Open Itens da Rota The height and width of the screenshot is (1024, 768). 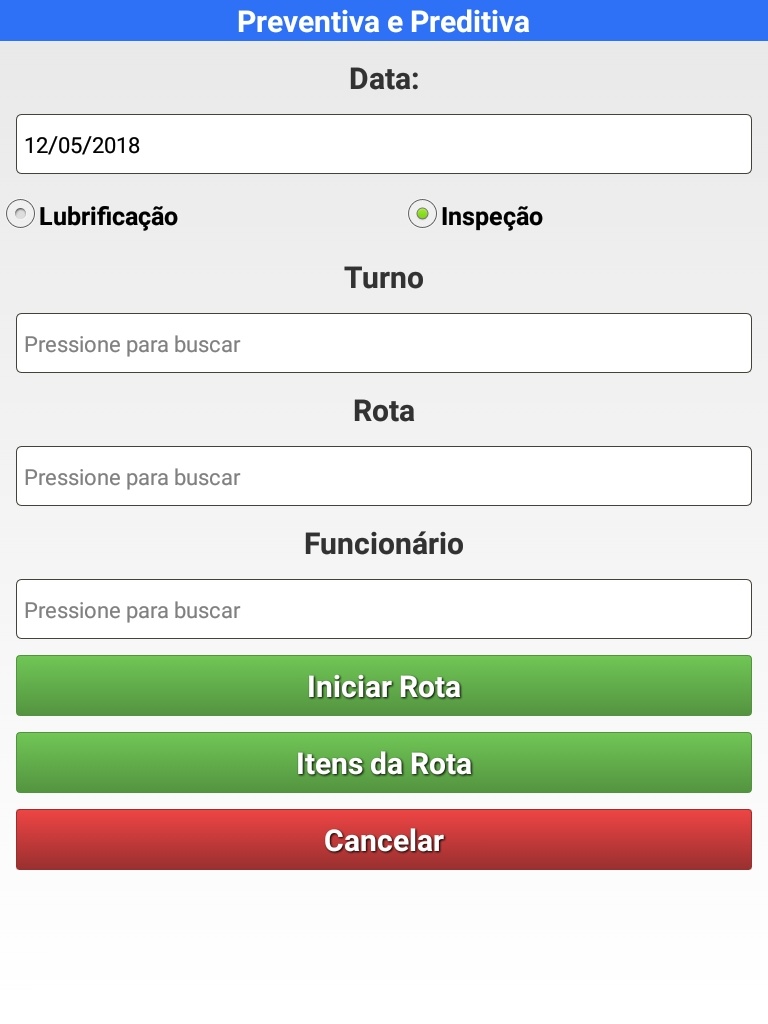point(384,764)
